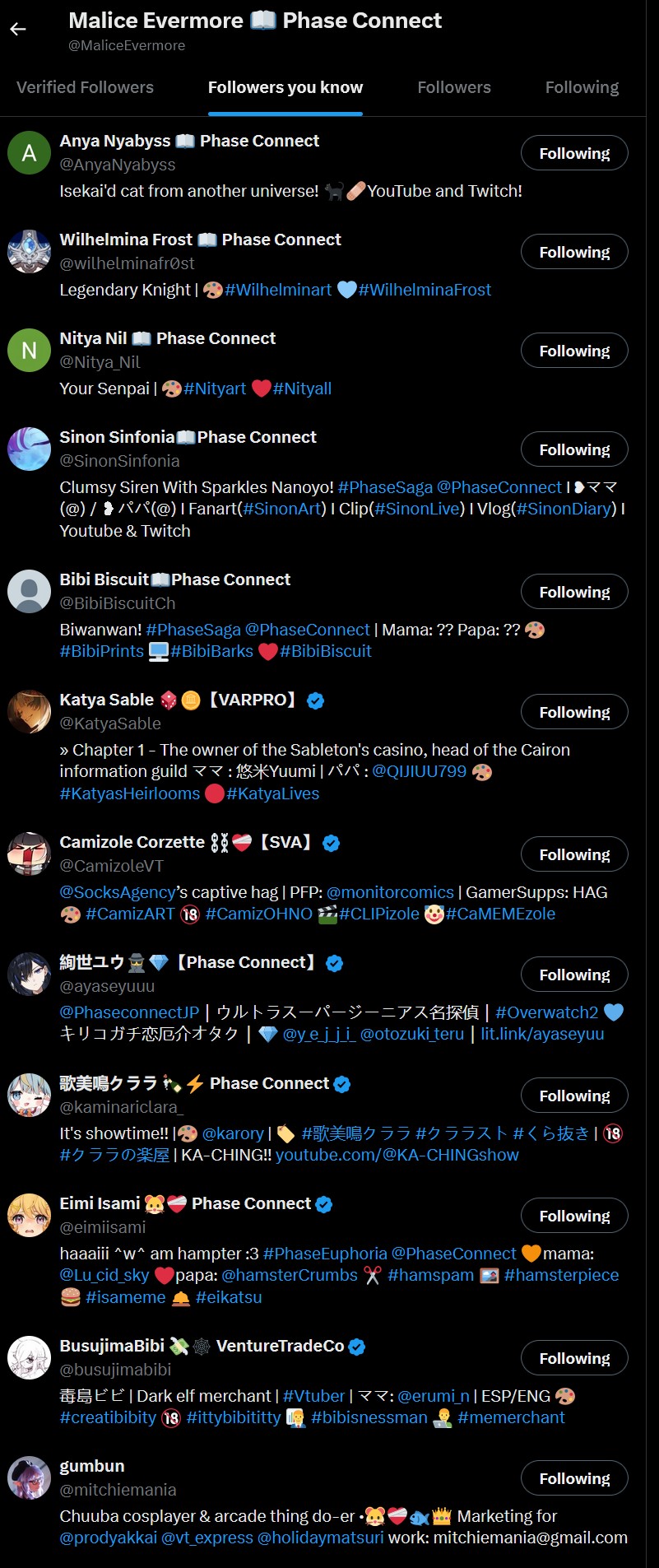View the #Nityart hashtag
659x1568 pixels.
(215, 389)
